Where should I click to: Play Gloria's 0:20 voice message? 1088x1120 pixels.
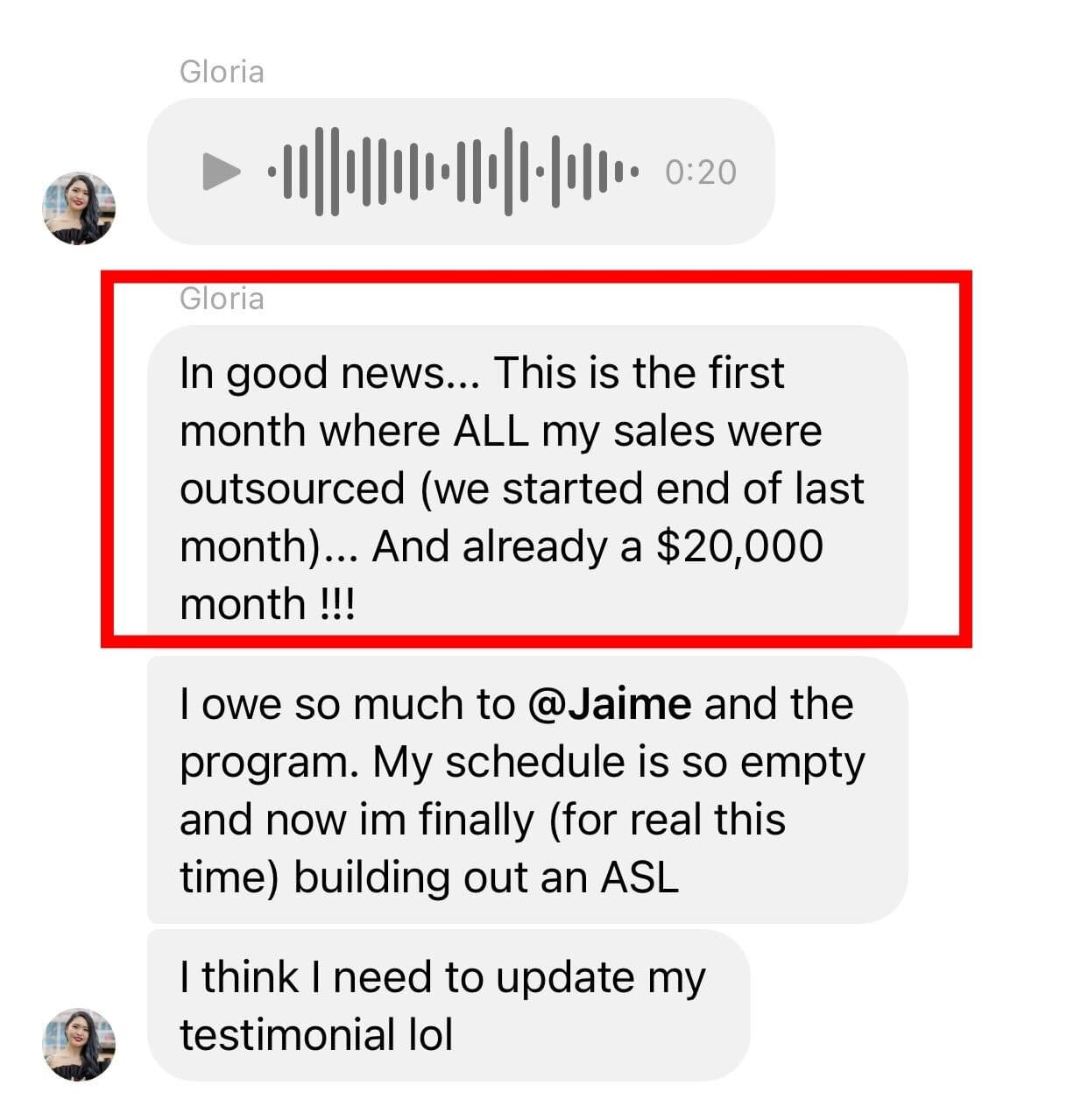[x=221, y=171]
